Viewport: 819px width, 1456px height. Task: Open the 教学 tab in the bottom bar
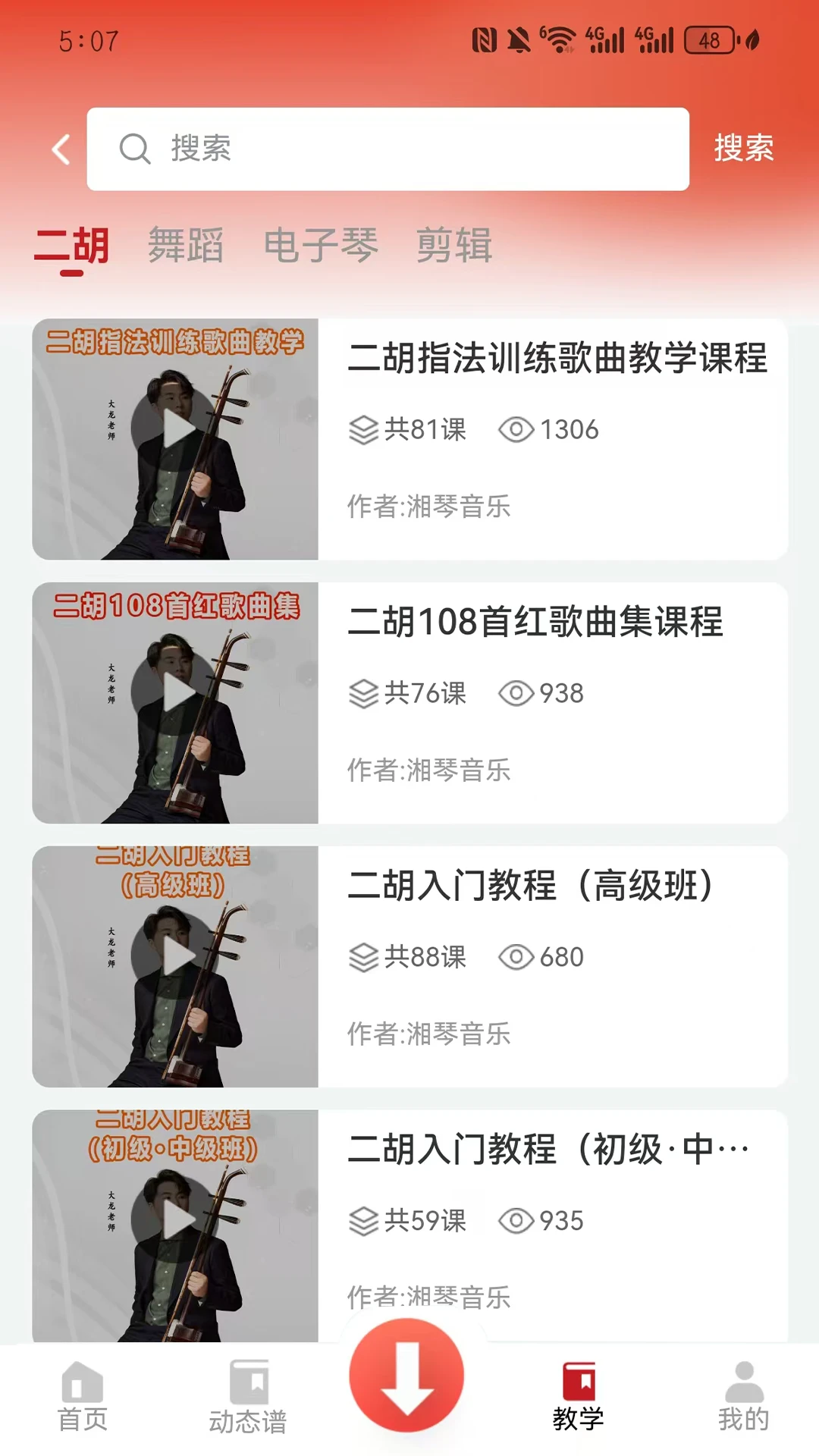[x=579, y=1397]
